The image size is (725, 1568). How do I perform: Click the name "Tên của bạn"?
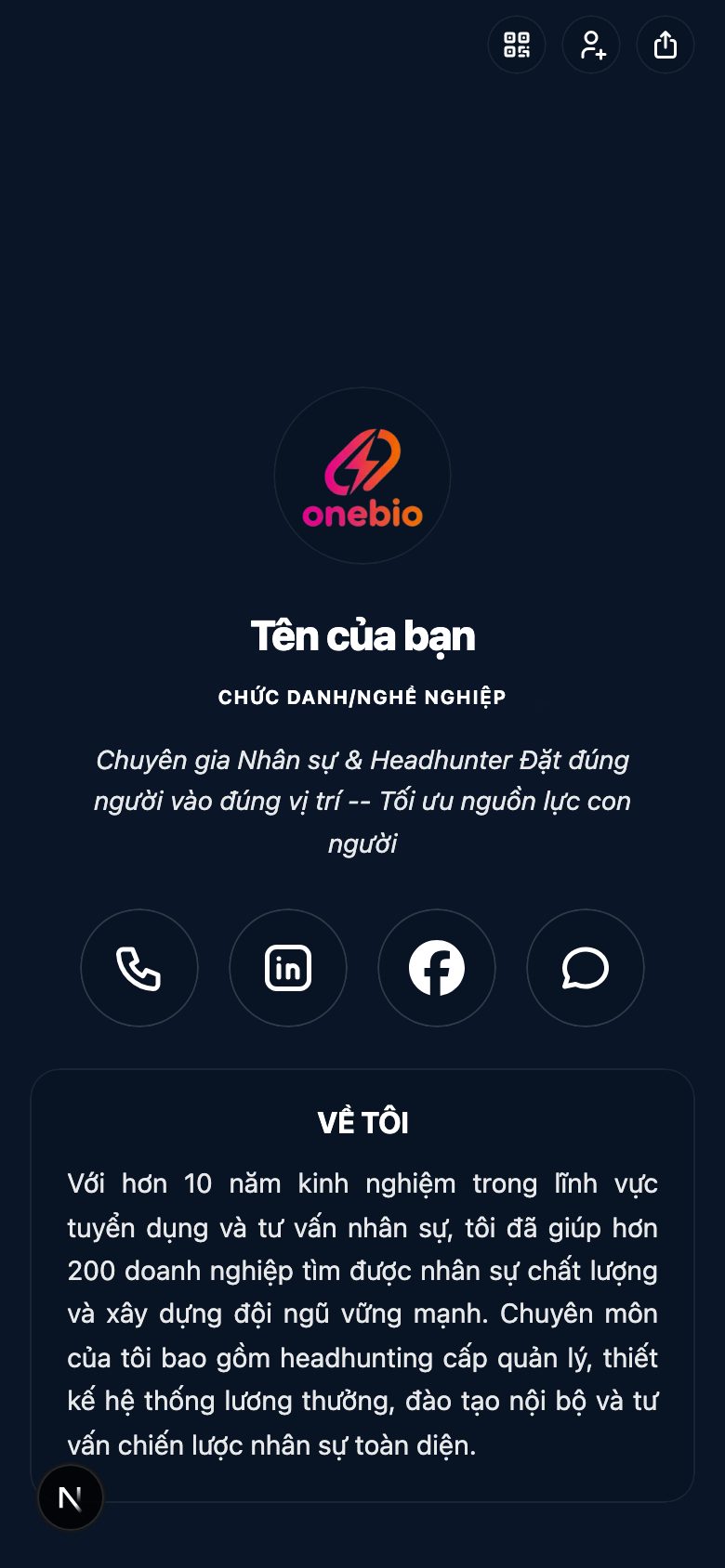pos(362,636)
